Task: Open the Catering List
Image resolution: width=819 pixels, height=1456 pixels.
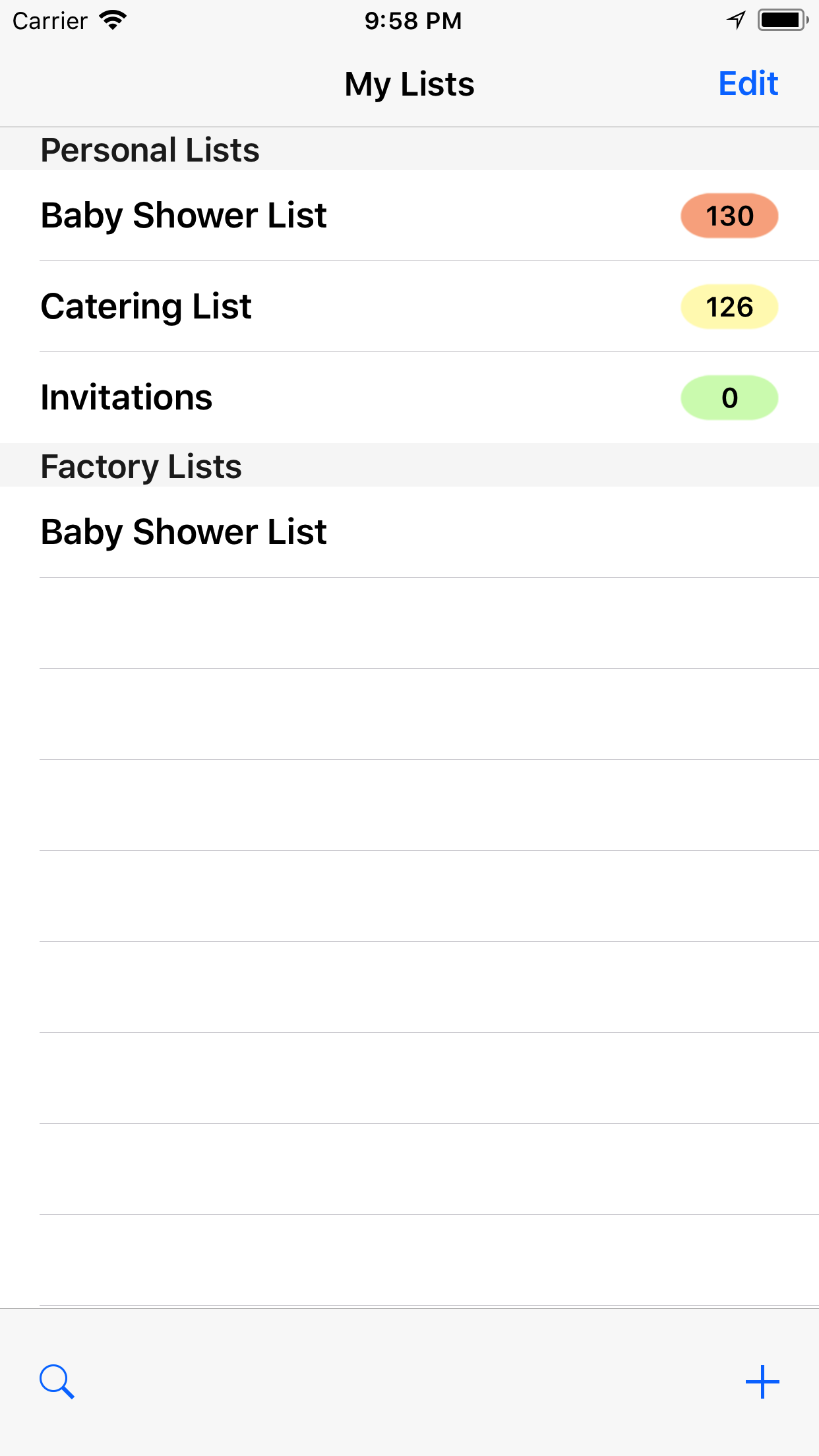Action: [x=409, y=307]
